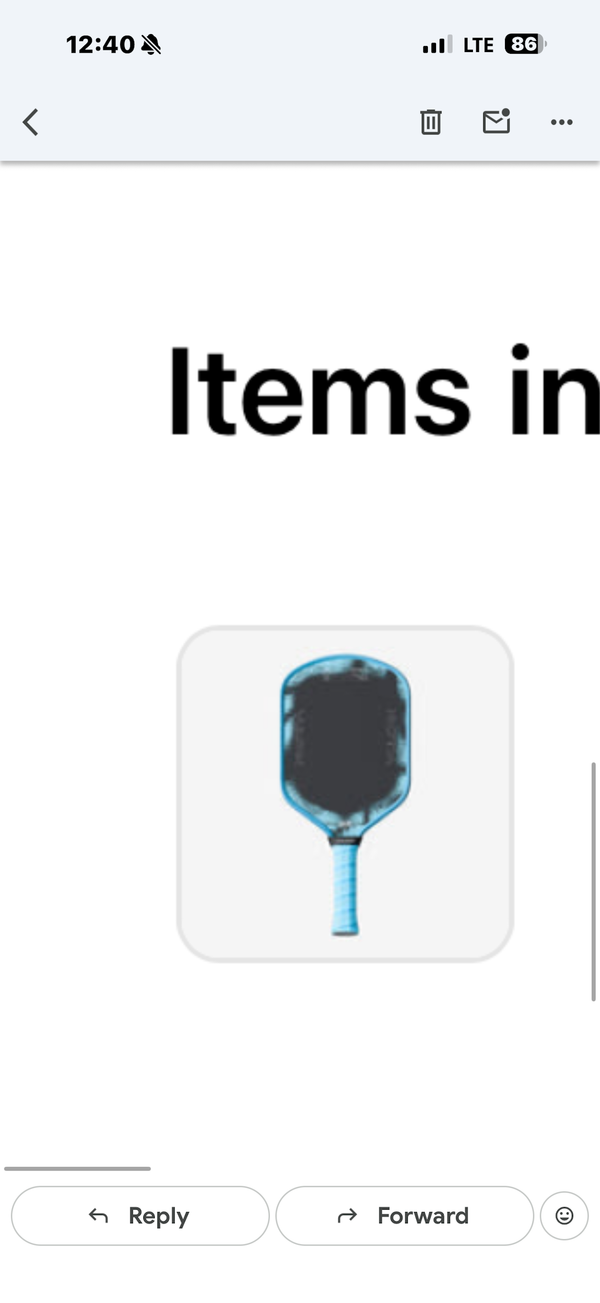
Task: Mark the email as unread
Action: (496, 121)
